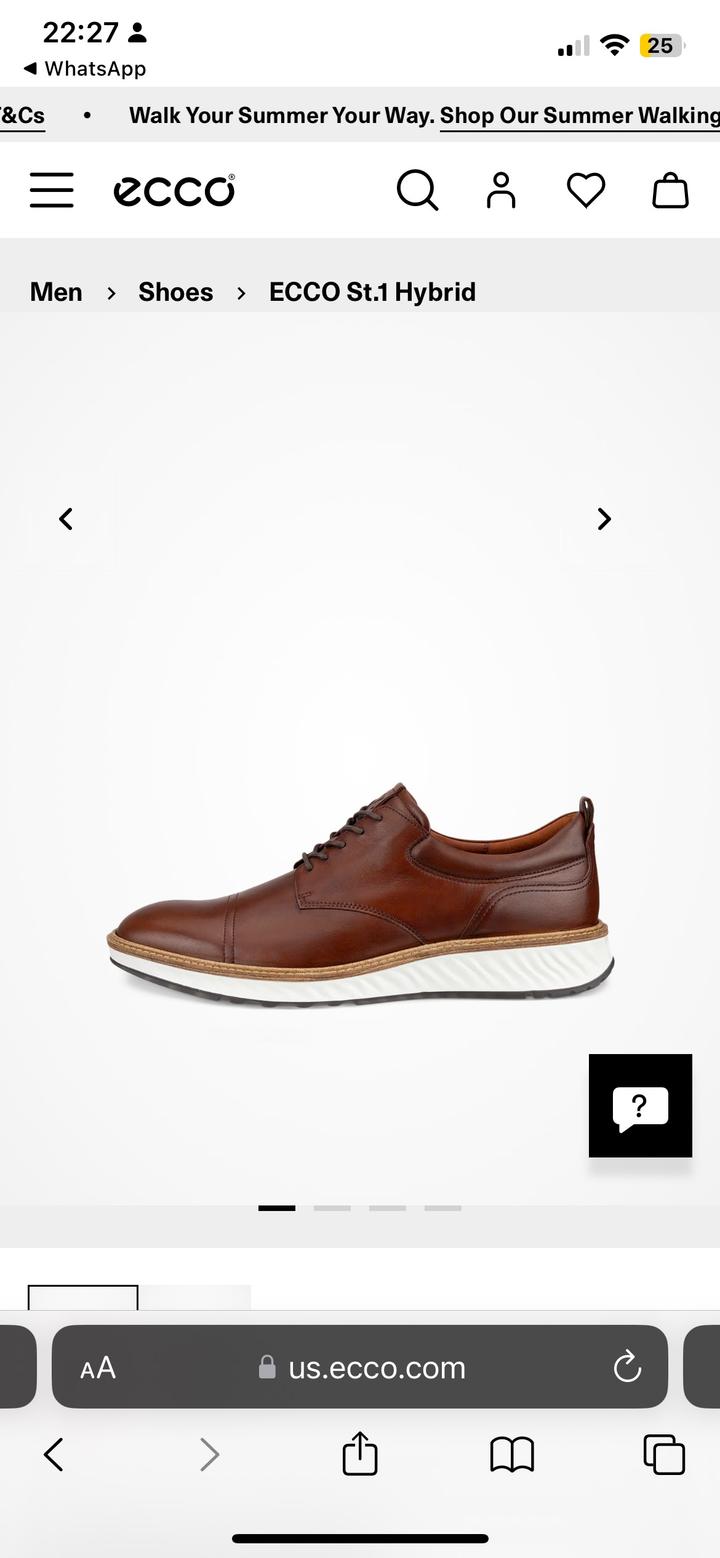Open the help chat widget

click(x=640, y=1106)
